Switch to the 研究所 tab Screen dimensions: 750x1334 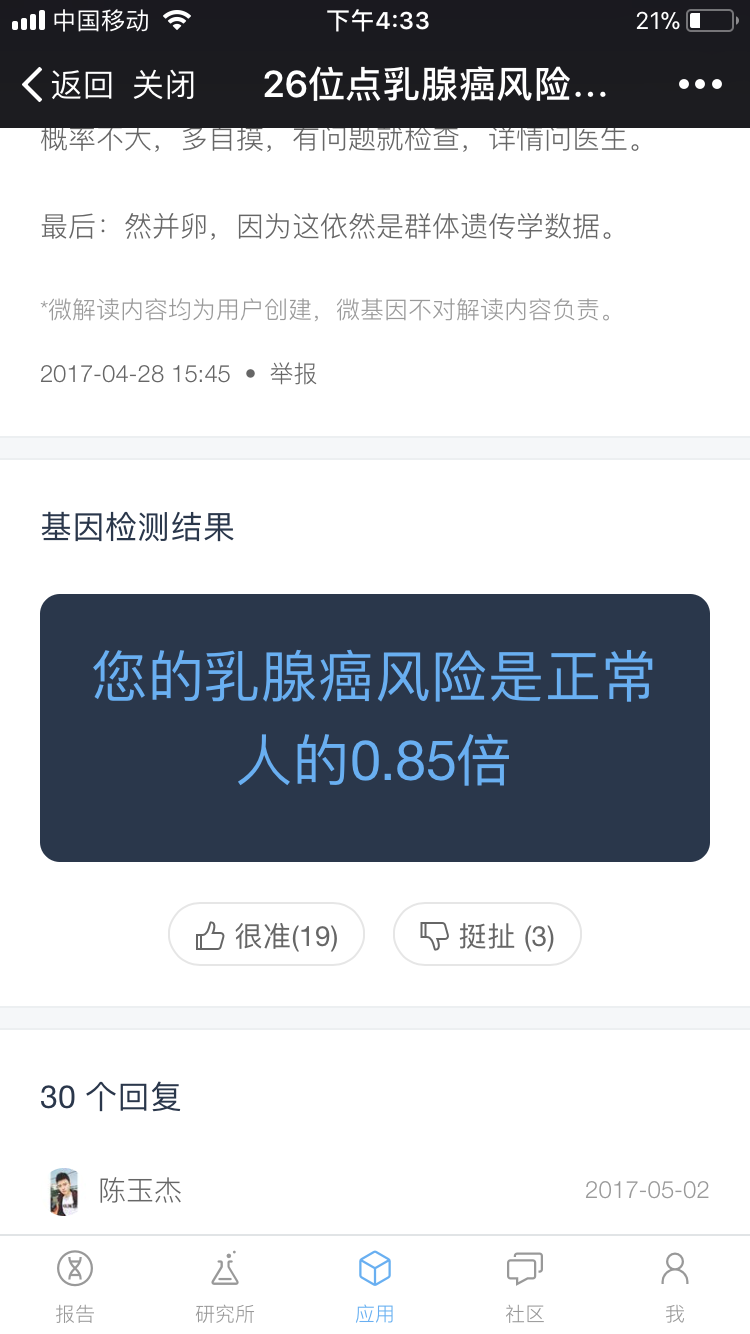click(225, 1285)
